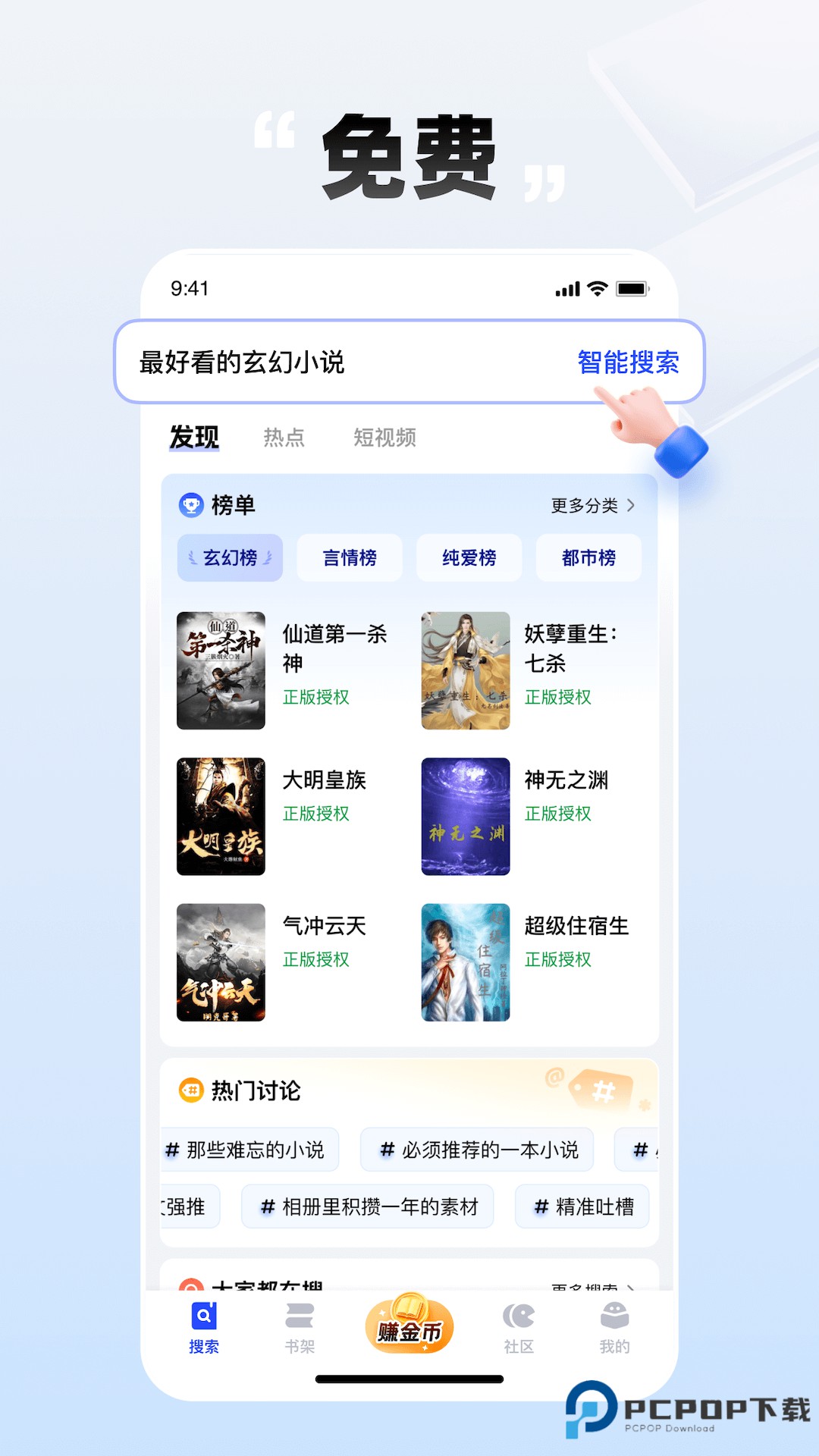Select the 纯爱榜 ranking chip
819x1456 pixels.
[x=468, y=557]
